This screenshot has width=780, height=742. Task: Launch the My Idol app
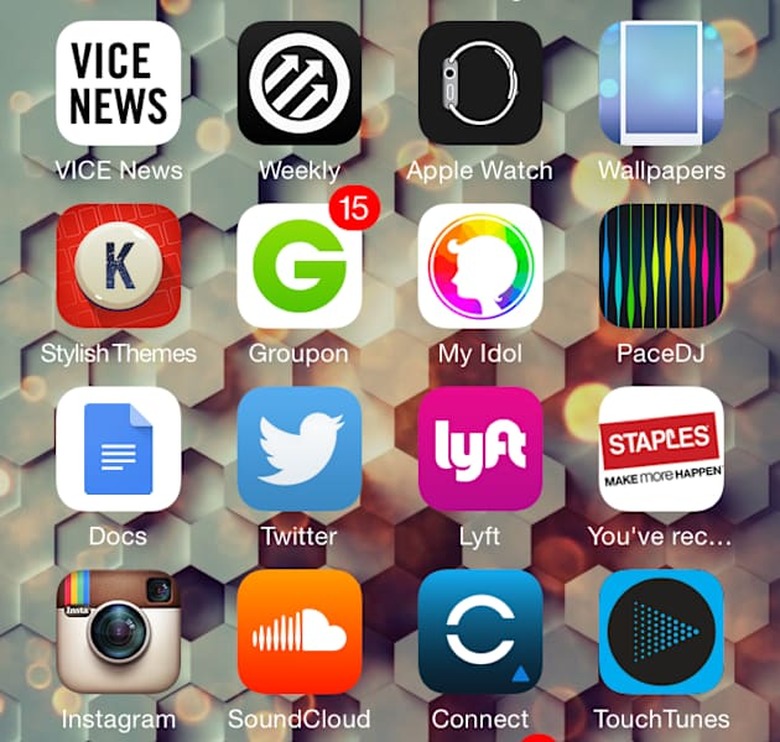(x=481, y=266)
